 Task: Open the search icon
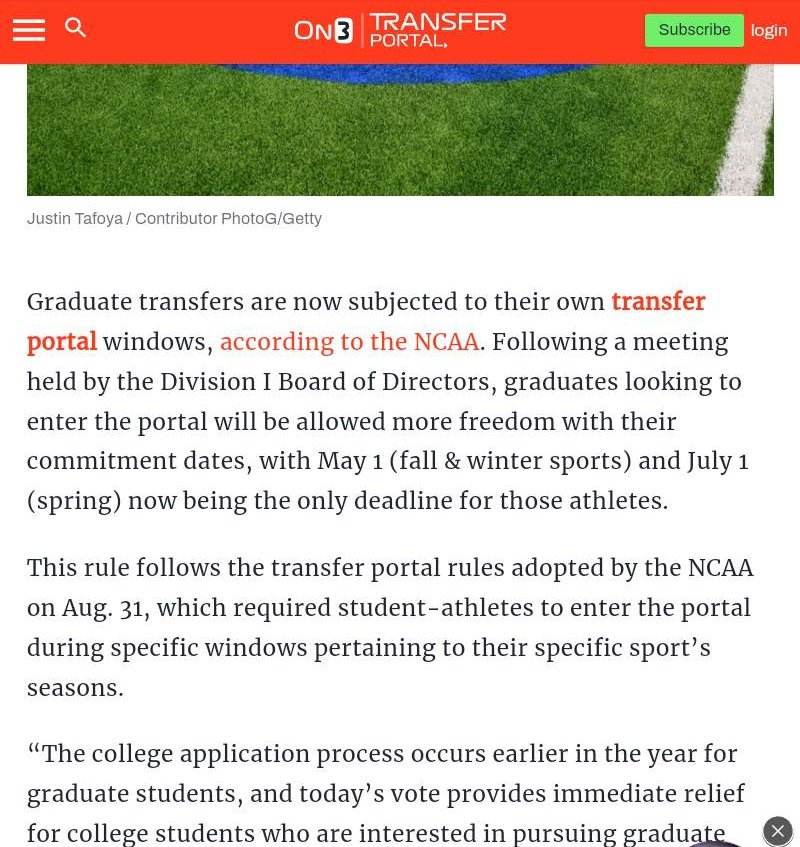click(76, 28)
